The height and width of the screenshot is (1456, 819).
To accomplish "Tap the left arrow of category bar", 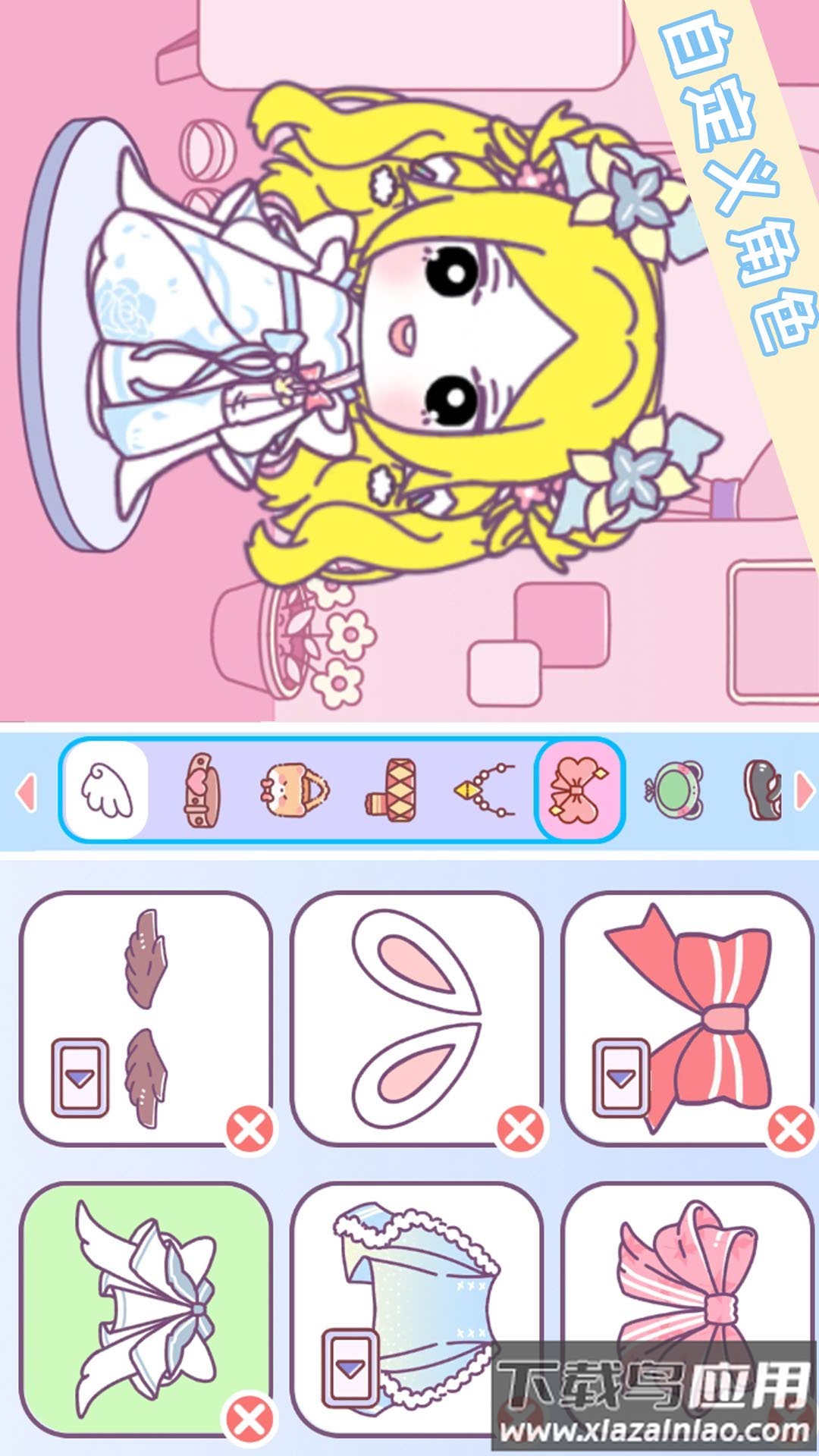I will [x=27, y=792].
